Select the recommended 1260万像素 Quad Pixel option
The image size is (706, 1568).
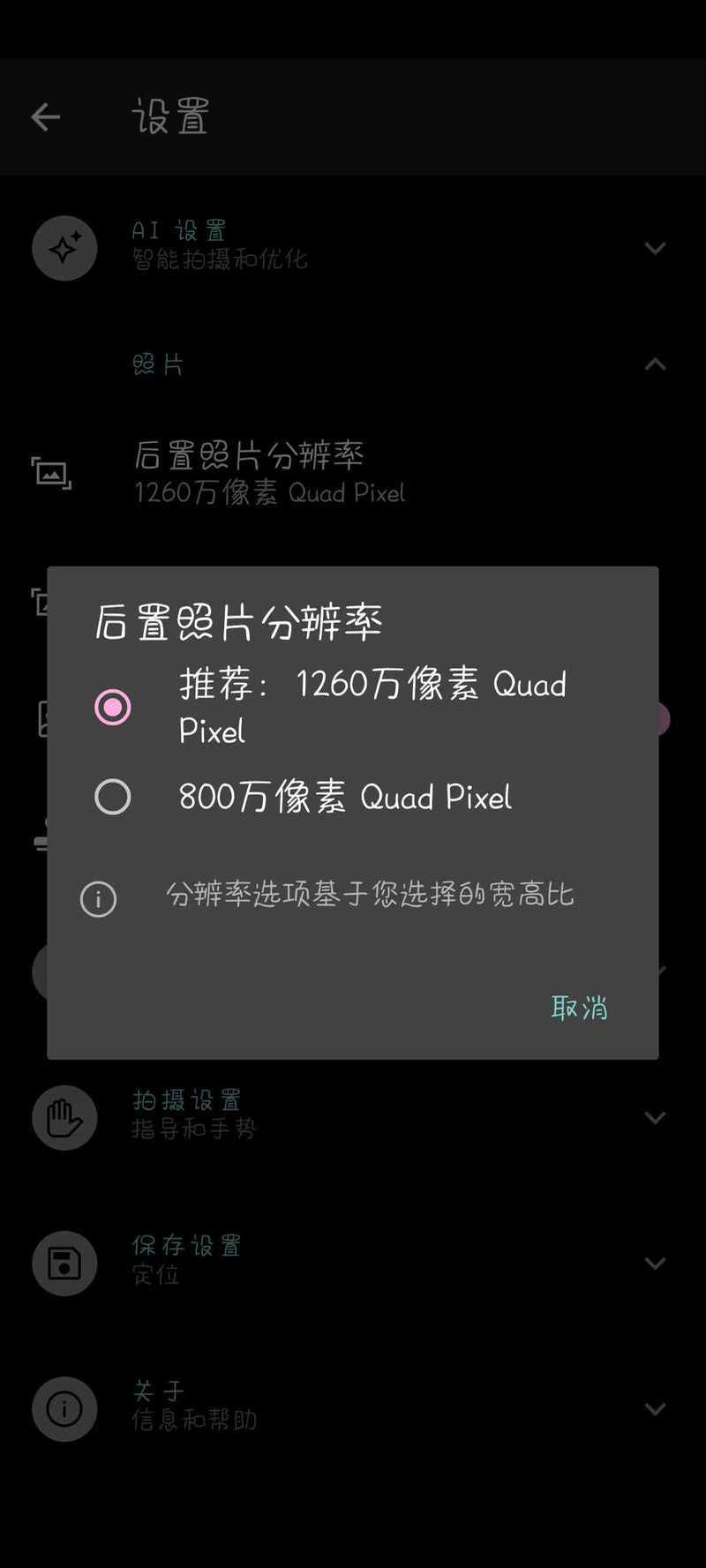[352, 708]
